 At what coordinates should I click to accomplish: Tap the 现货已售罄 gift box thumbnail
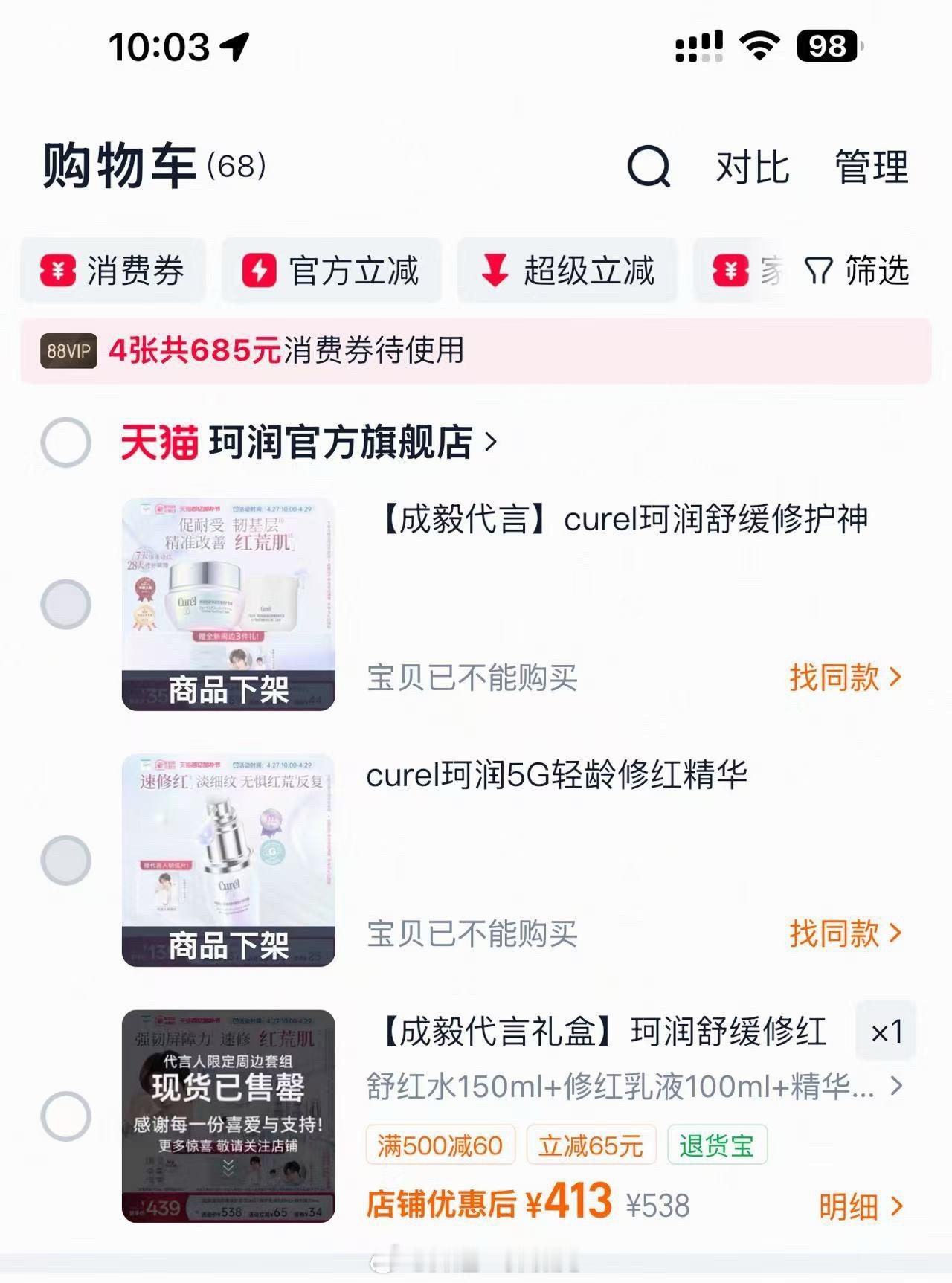pyautogui.click(x=229, y=1116)
